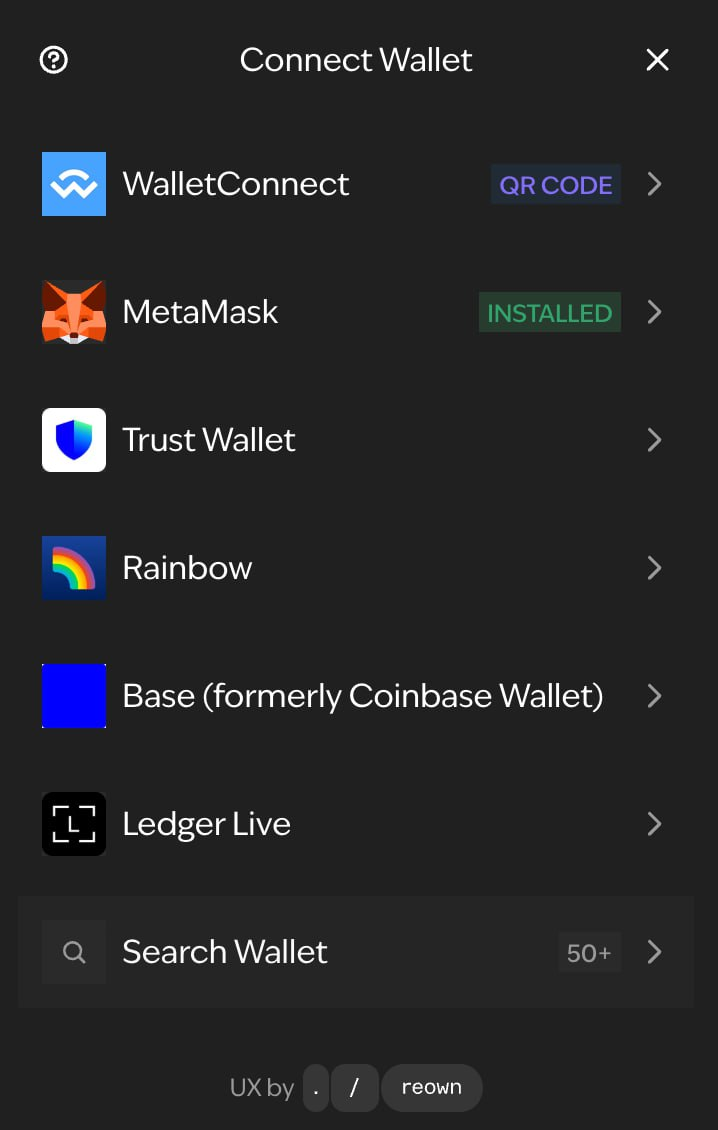718x1130 pixels.
Task: Connect using Ledger Live
Action: click(355, 824)
